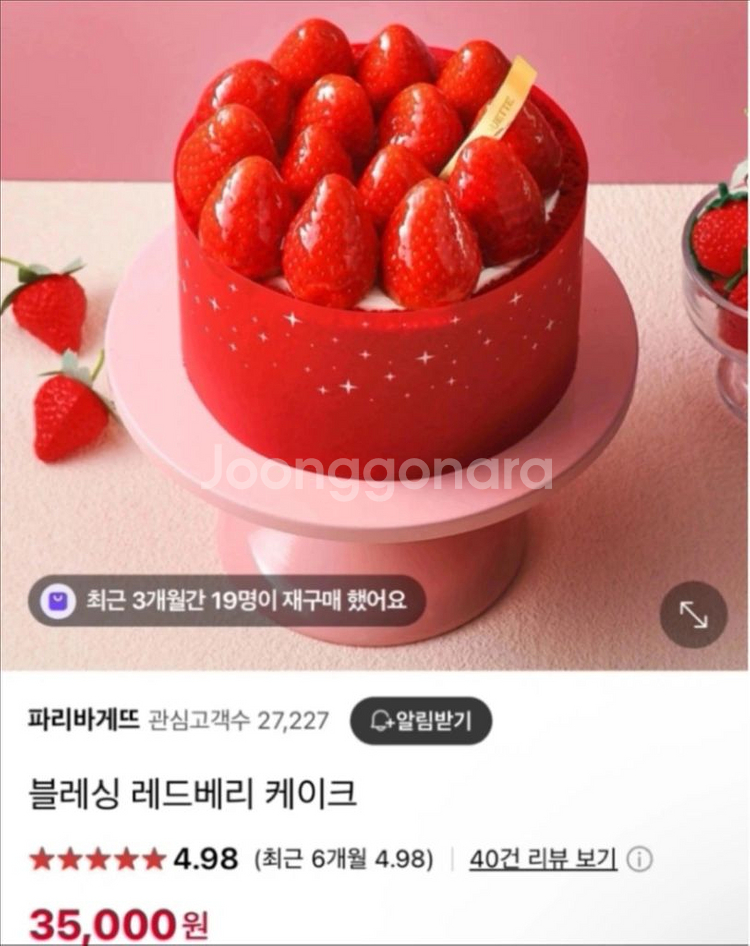Open the rating info icon beside reviews
Viewport: 750px width, 946px height.
point(640,859)
